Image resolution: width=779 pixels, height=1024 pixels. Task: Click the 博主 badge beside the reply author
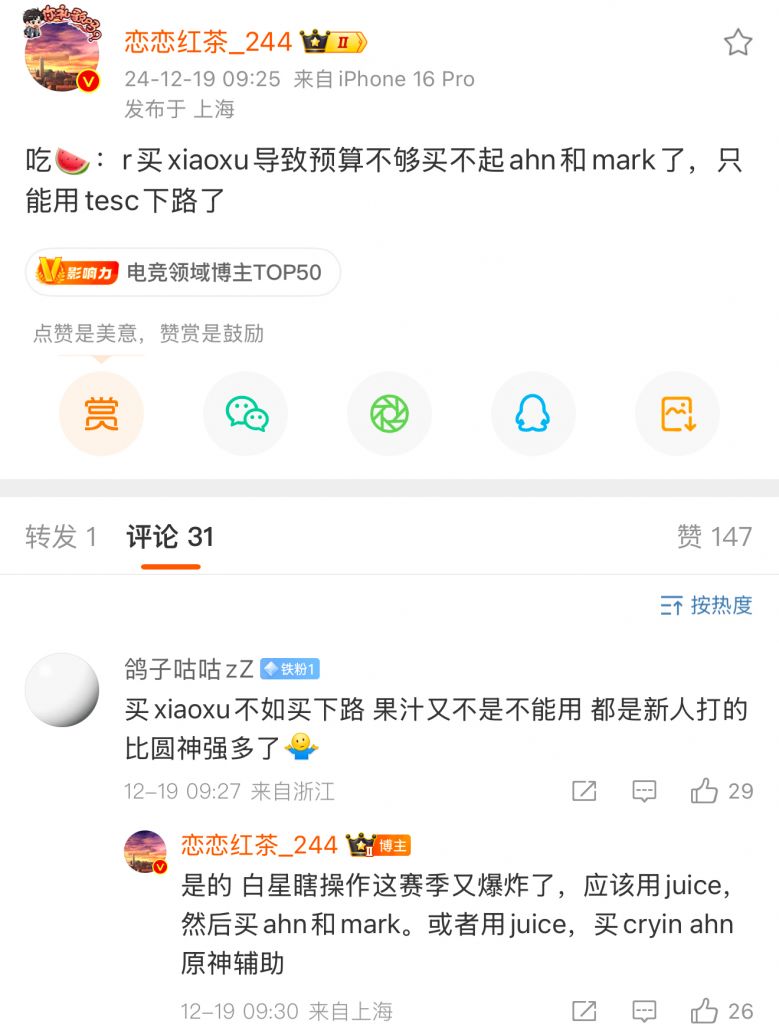(394, 845)
